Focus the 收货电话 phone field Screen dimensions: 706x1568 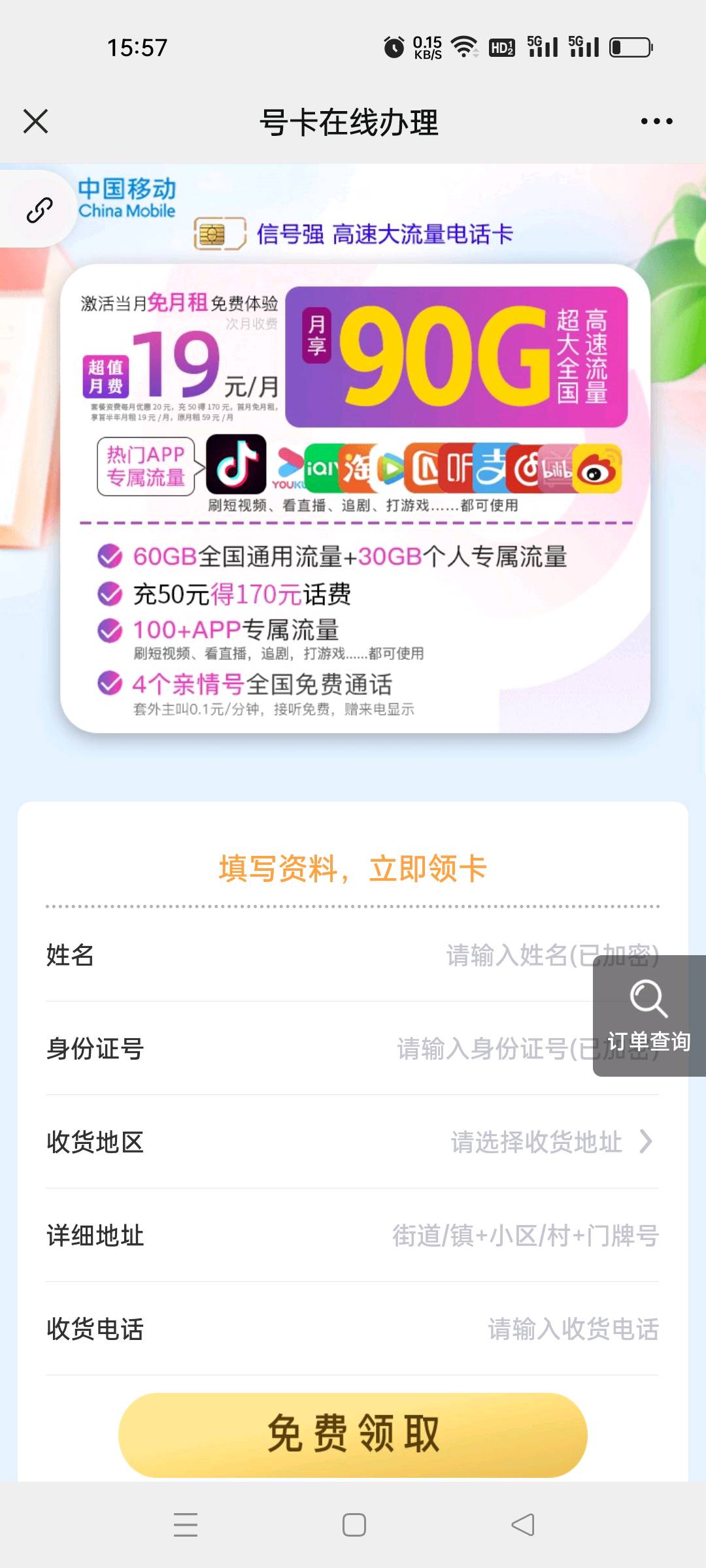352,1329
